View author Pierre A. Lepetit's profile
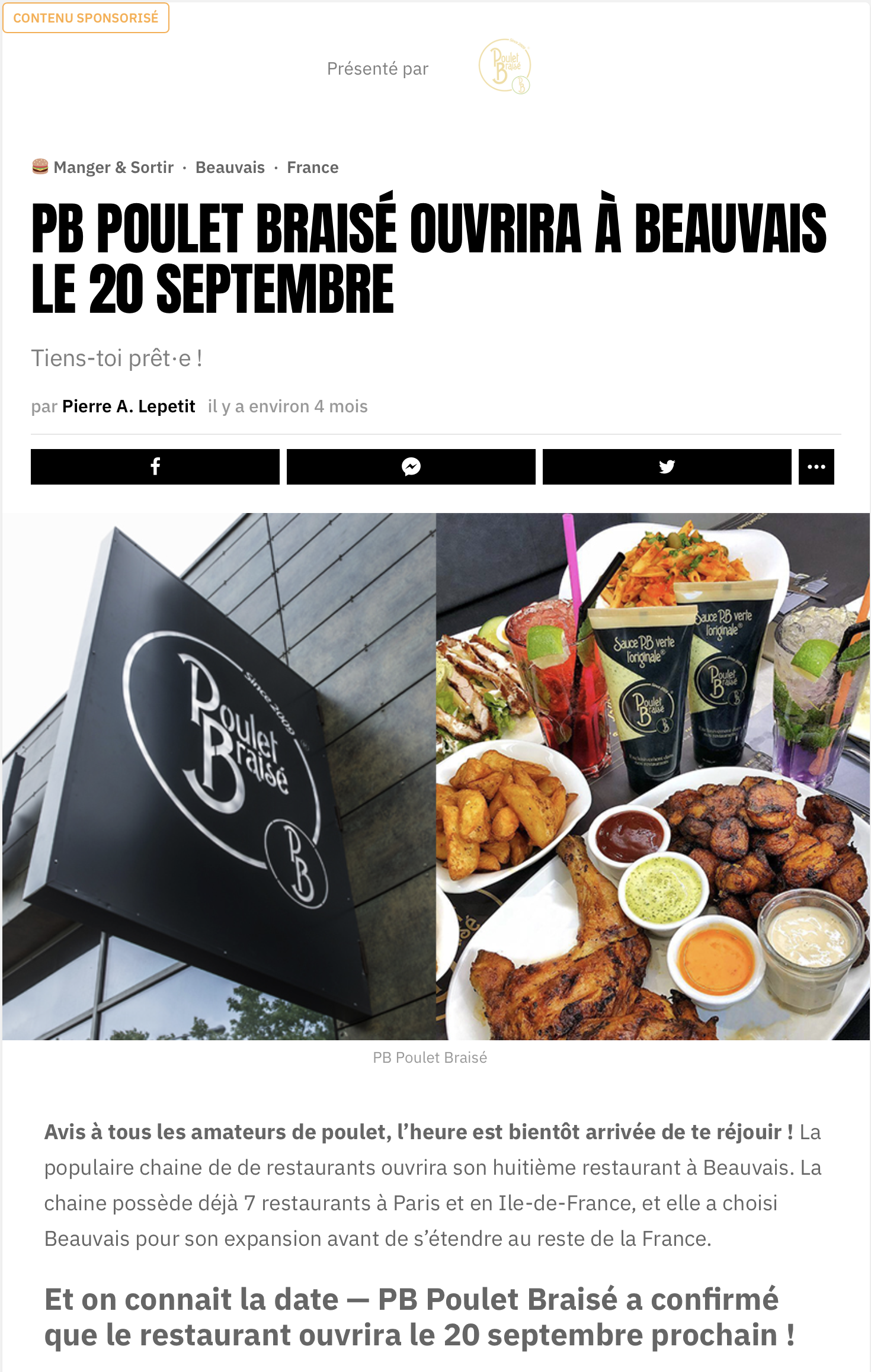 coord(129,406)
